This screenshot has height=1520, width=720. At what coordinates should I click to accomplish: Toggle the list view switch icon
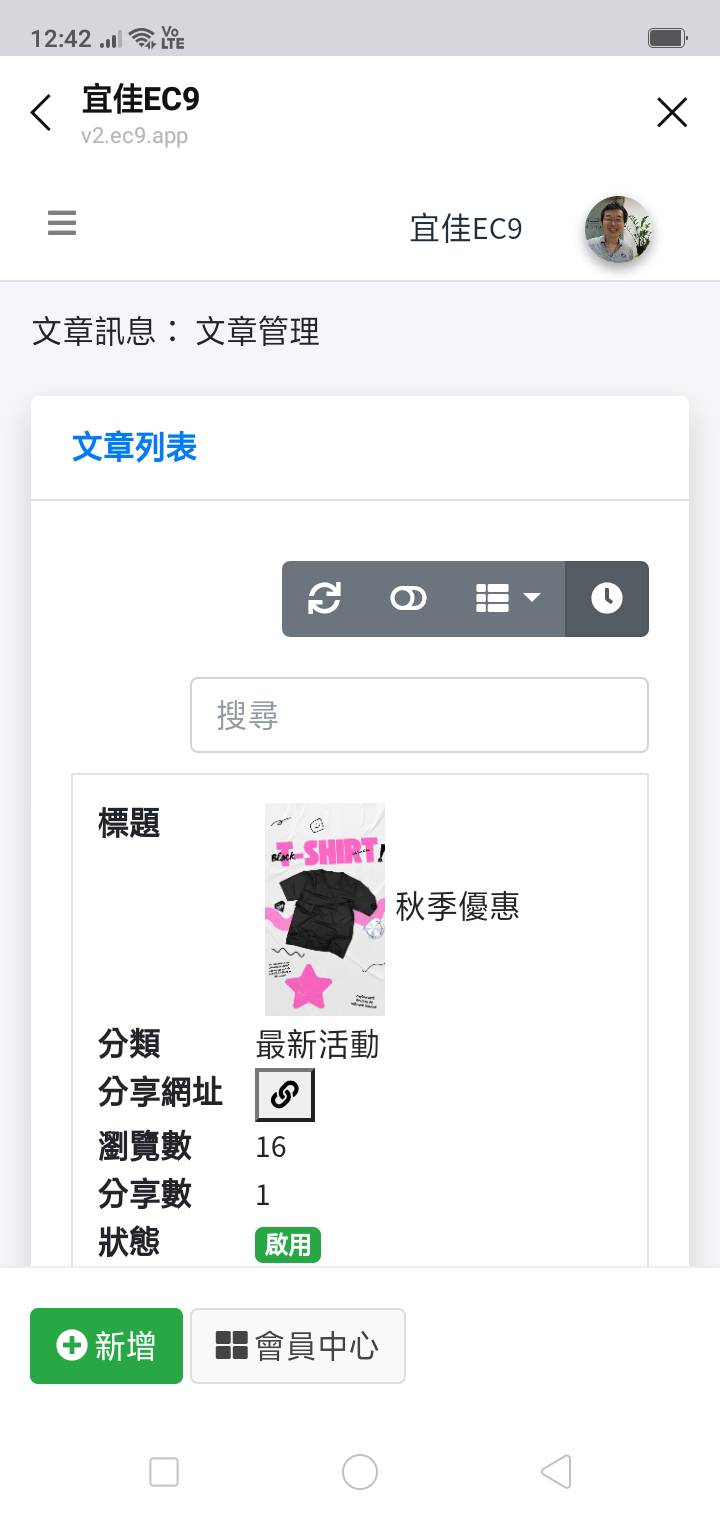(408, 598)
